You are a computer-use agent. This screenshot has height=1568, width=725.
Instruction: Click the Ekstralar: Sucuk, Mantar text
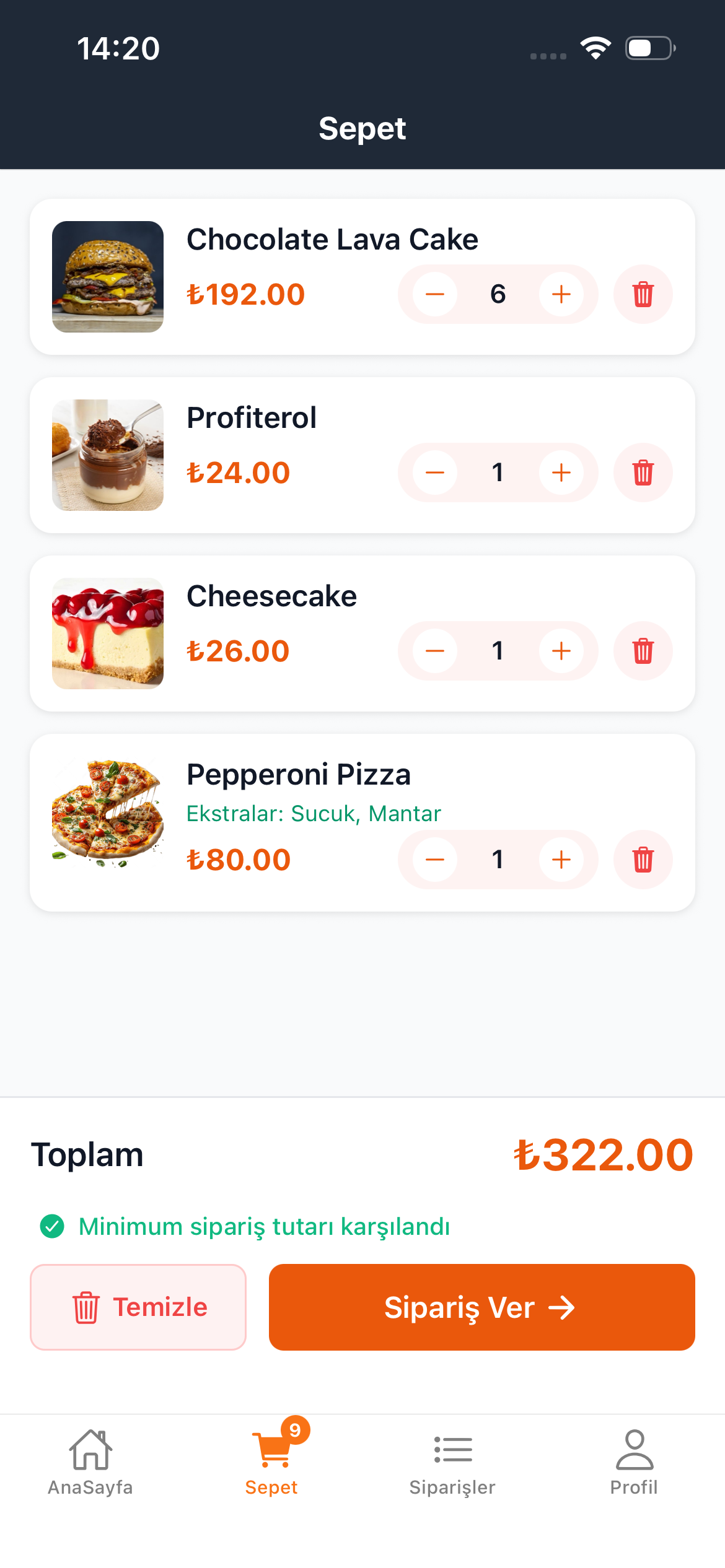(x=314, y=813)
